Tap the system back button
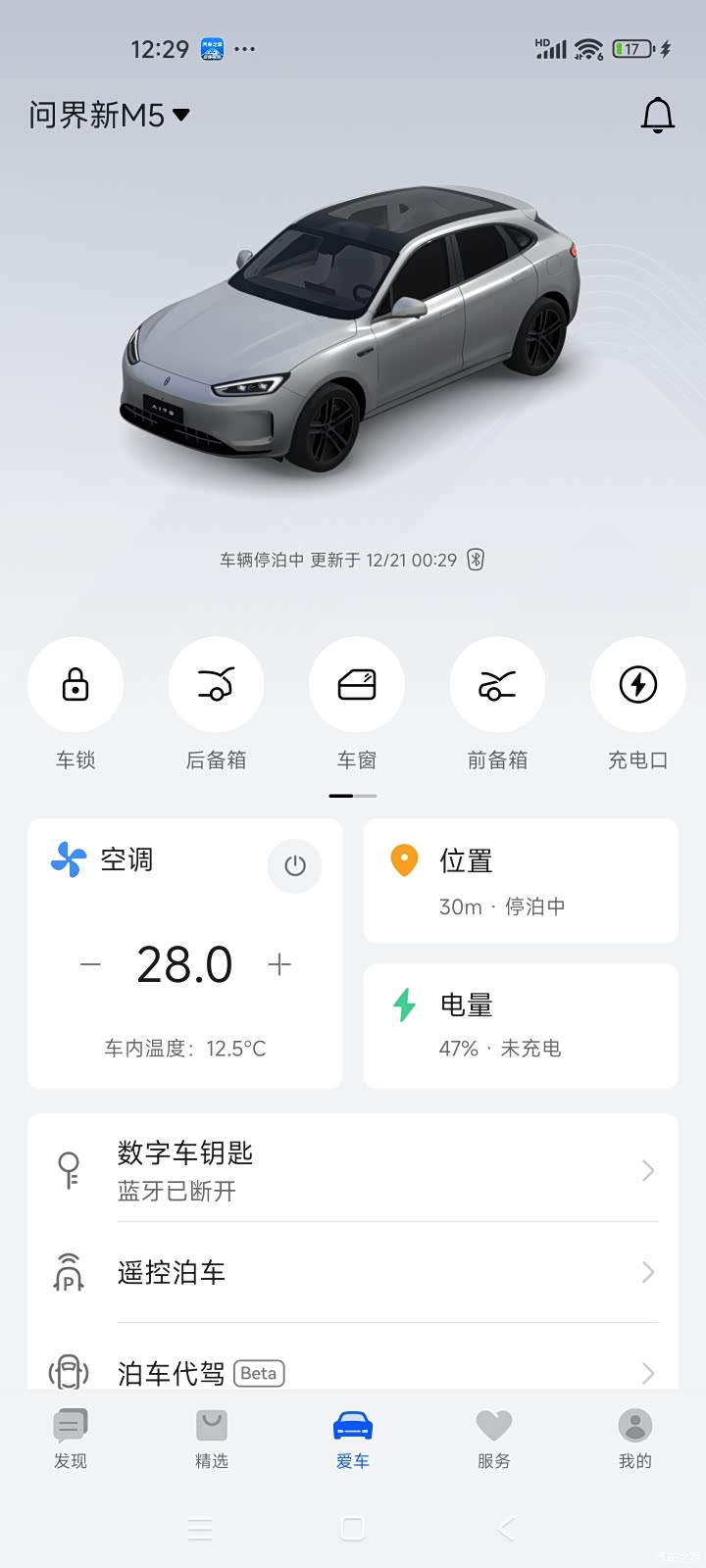 tap(506, 1528)
